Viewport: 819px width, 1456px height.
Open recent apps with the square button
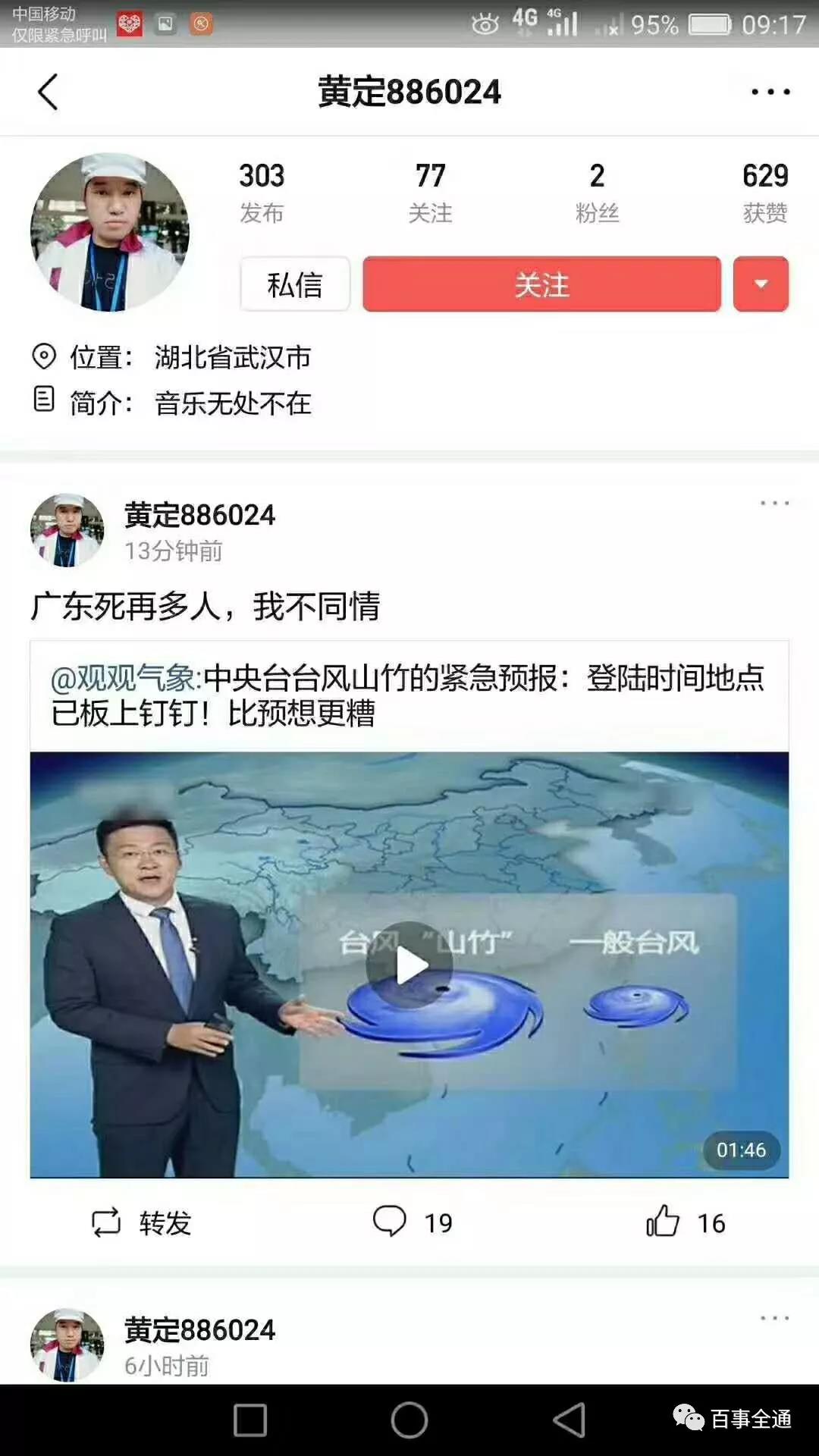click(250, 1420)
